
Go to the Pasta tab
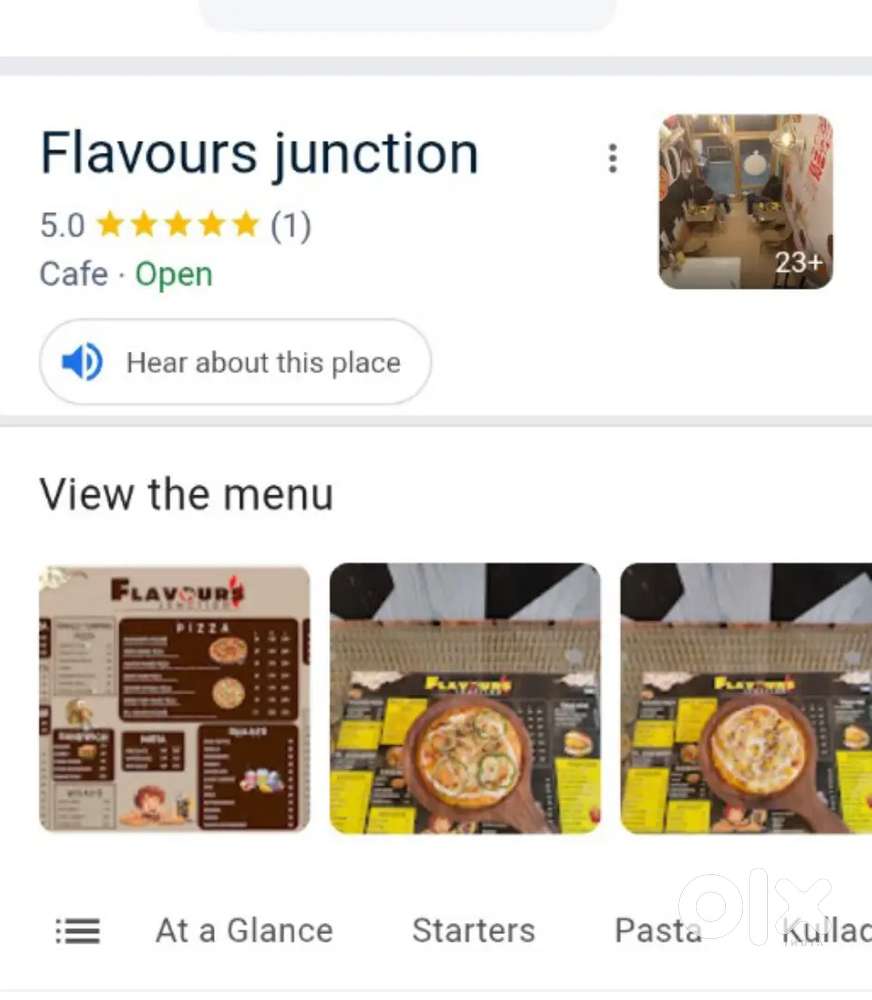coord(657,931)
